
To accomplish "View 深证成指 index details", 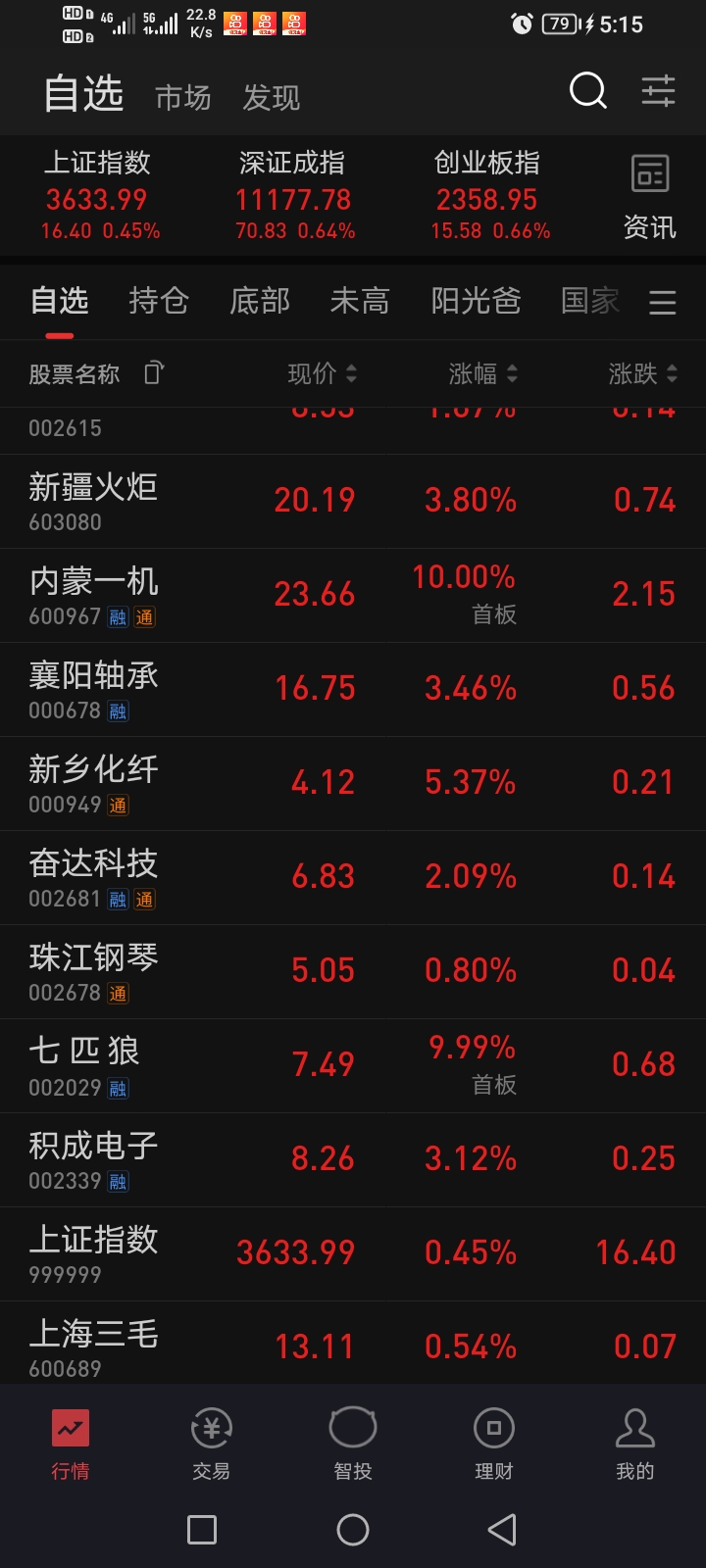I will pos(294,197).
